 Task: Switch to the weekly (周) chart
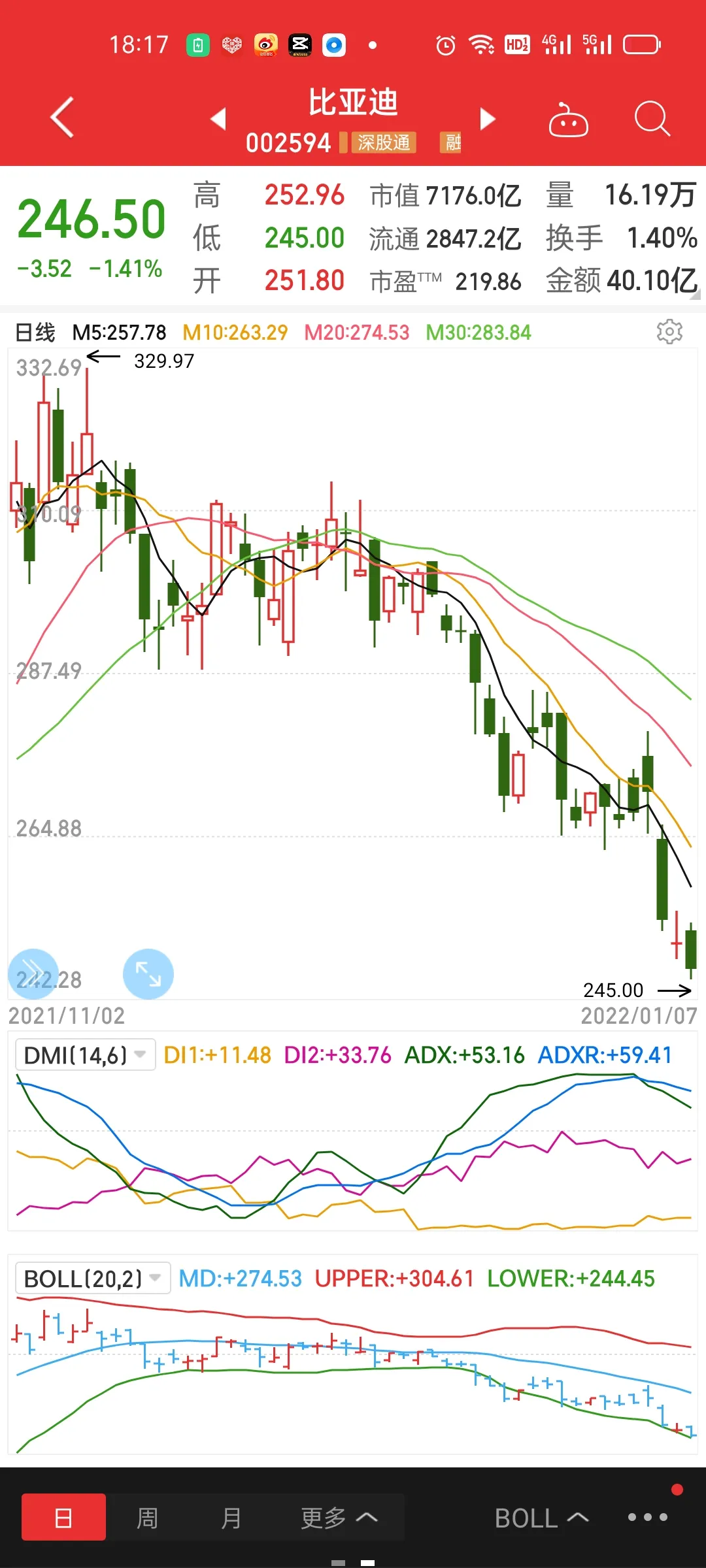click(x=147, y=1517)
